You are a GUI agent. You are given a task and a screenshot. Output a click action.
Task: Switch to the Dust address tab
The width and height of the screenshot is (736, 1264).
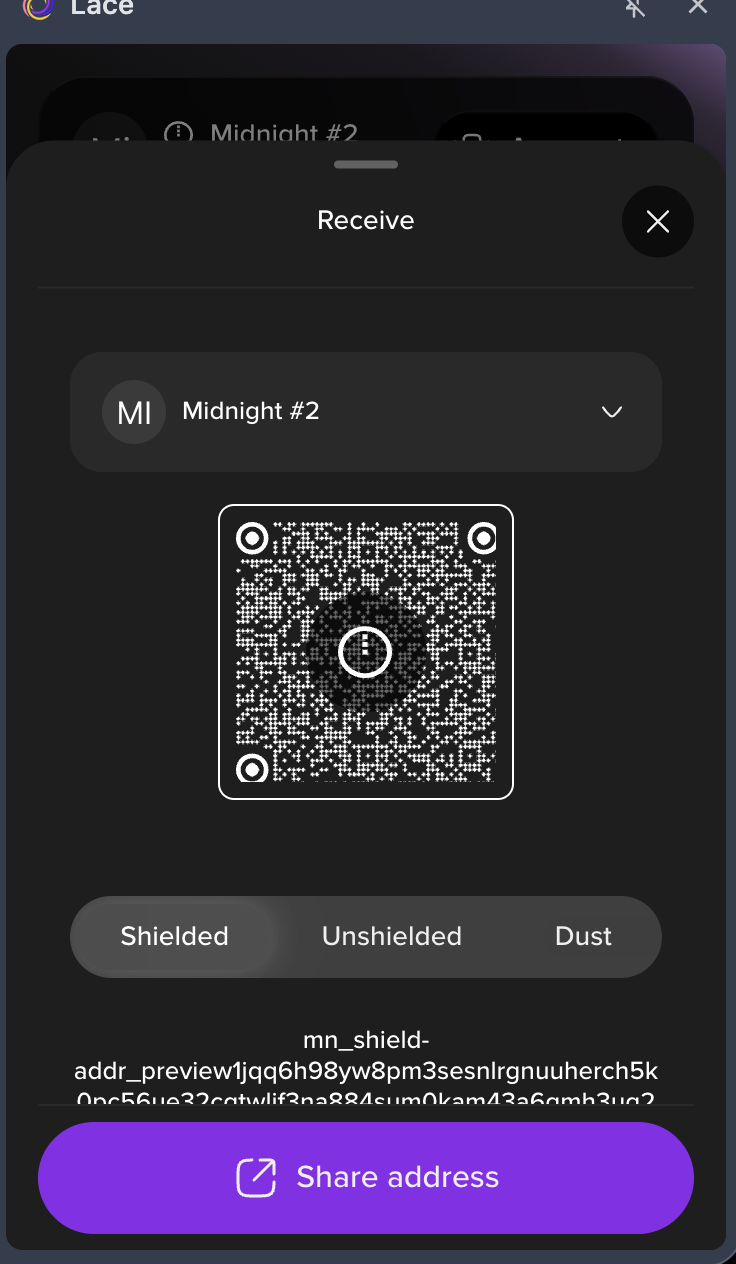[x=583, y=937]
